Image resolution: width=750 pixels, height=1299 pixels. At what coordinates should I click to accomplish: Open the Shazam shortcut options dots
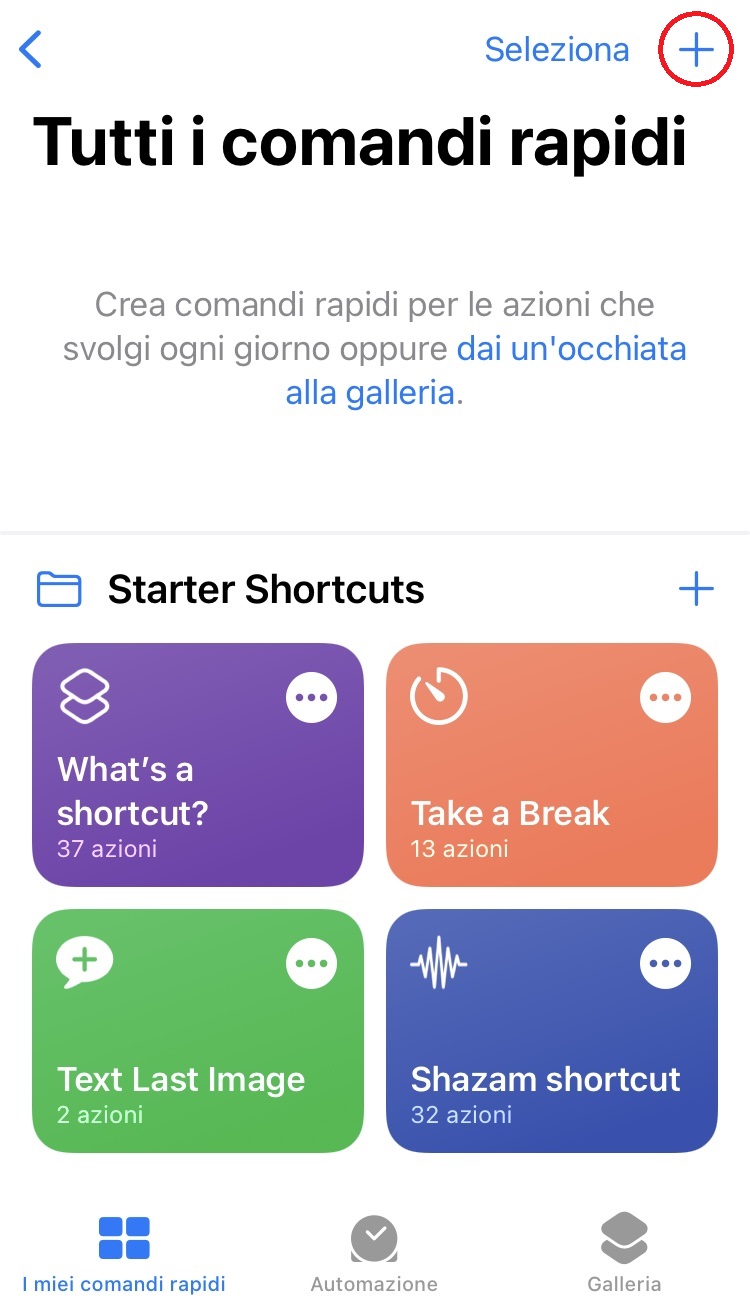click(x=665, y=963)
